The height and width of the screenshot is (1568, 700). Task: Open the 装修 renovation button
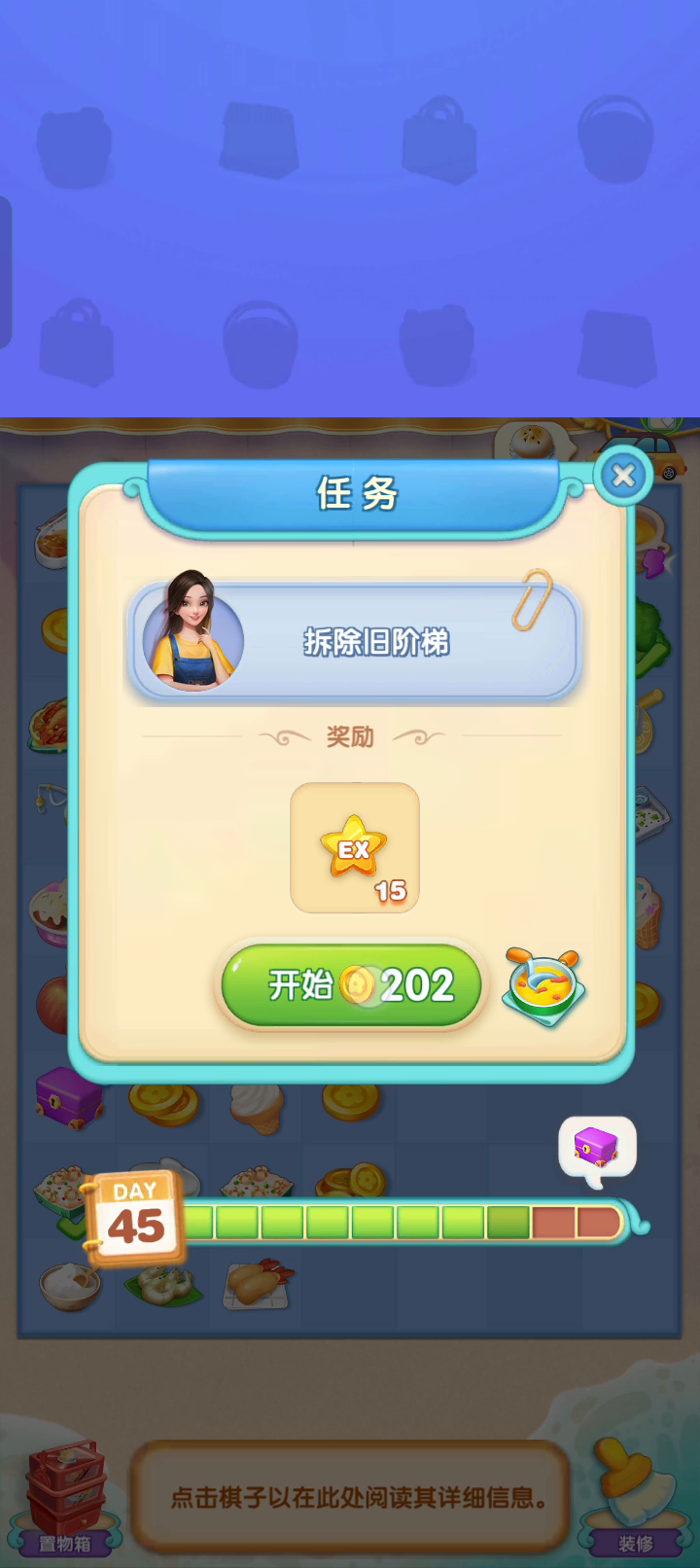[x=636, y=1499]
